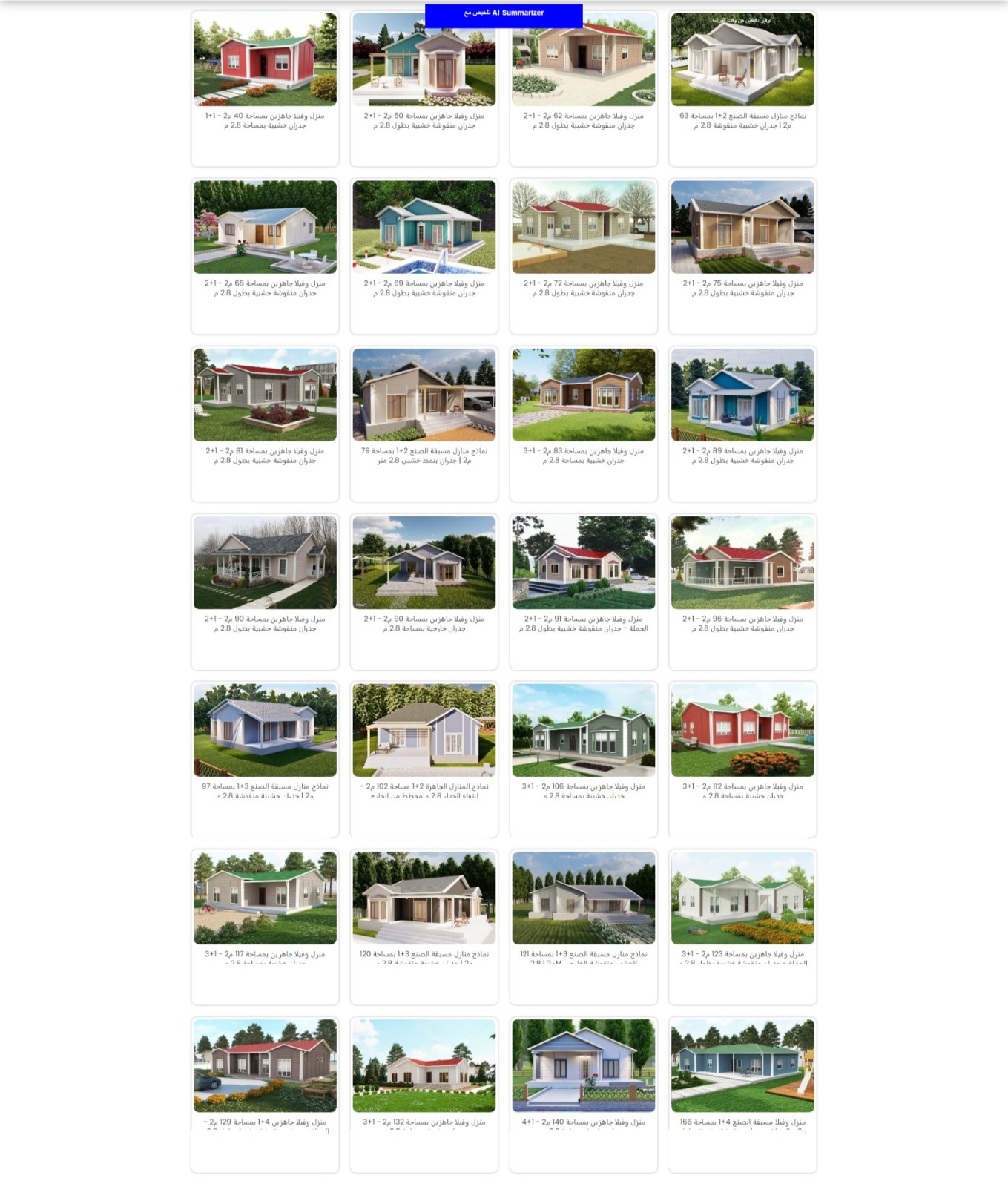View the 83 m² 3+1 house card
Viewport: 1008px width, 1187px height.
click(x=583, y=395)
